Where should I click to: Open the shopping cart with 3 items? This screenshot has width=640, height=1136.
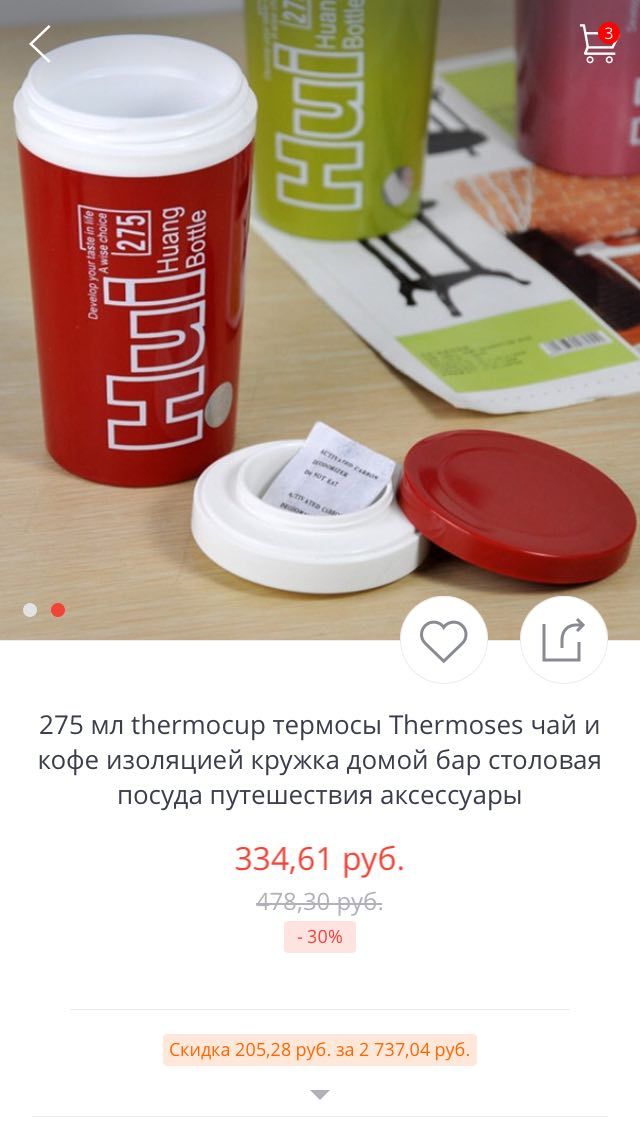pos(598,44)
